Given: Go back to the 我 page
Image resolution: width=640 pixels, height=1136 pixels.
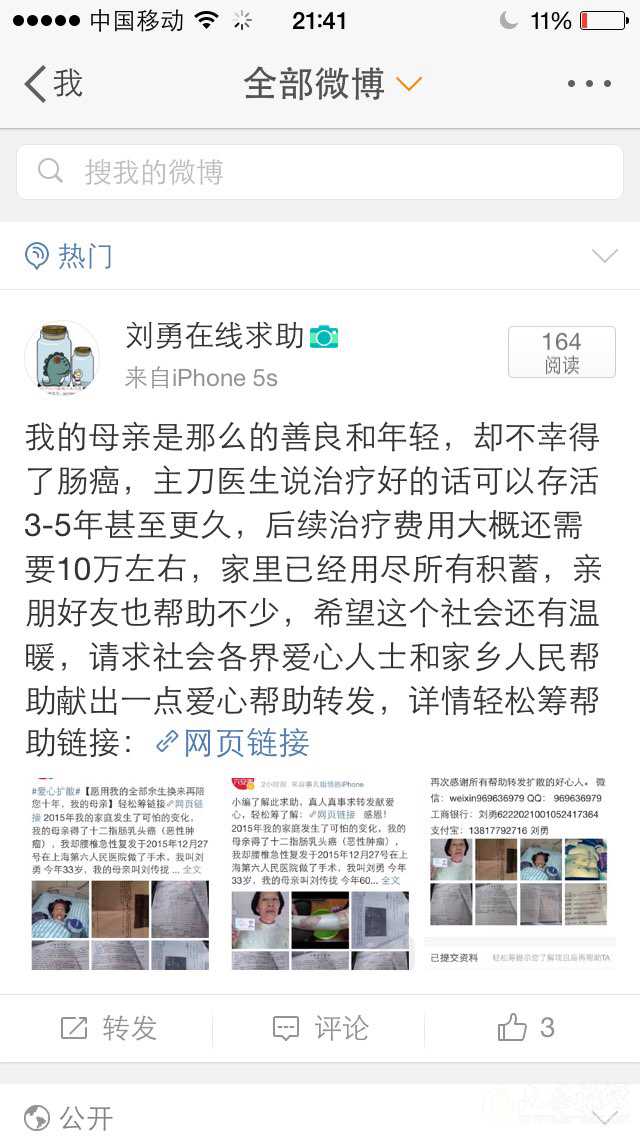Looking at the screenshot, I should [x=54, y=84].
